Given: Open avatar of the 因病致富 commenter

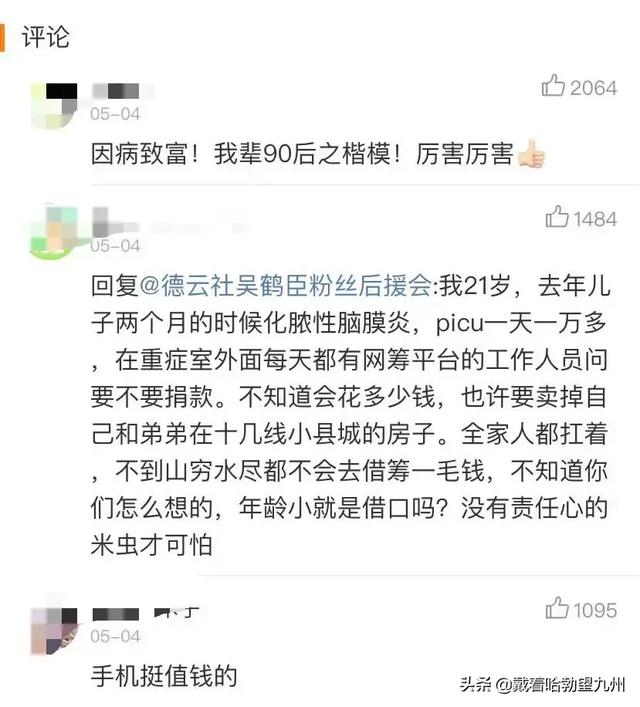Looking at the screenshot, I should pyautogui.click(x=54, y=104).
